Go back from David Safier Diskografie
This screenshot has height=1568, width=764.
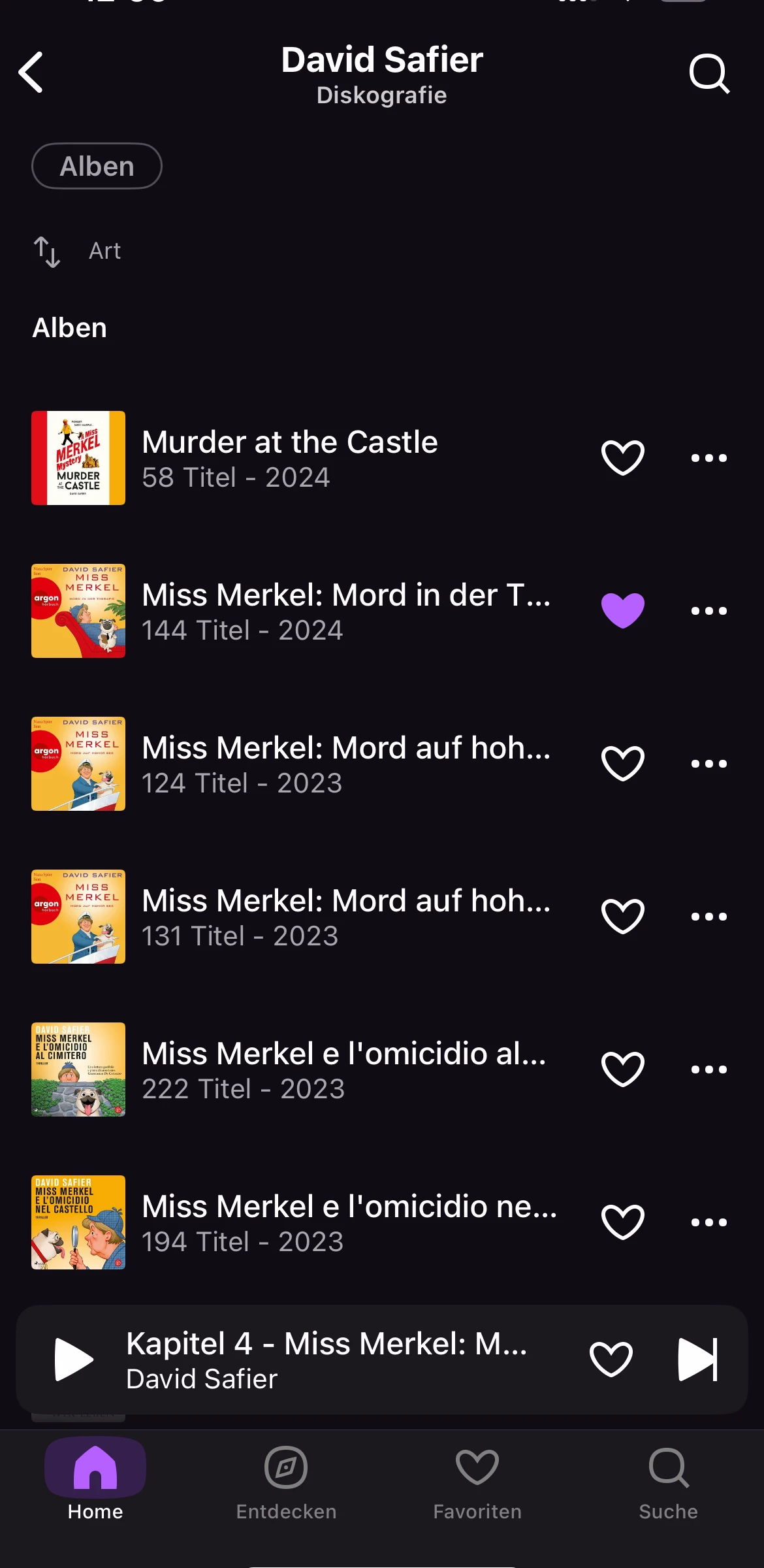point(31,73)
